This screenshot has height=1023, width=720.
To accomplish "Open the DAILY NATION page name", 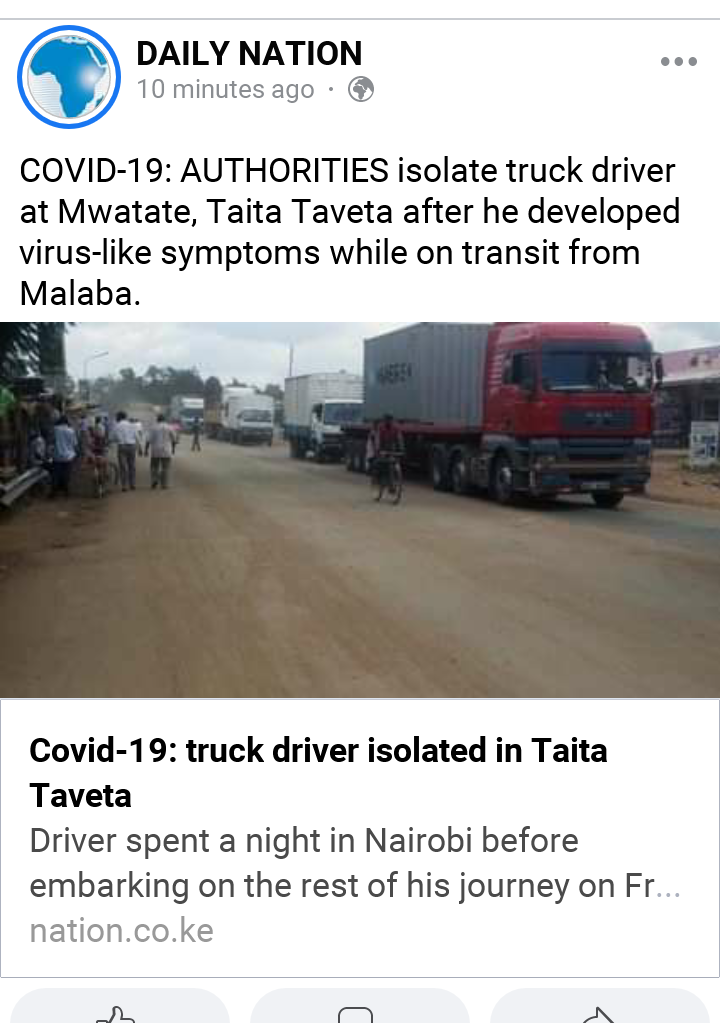I will tap(249, 53).
